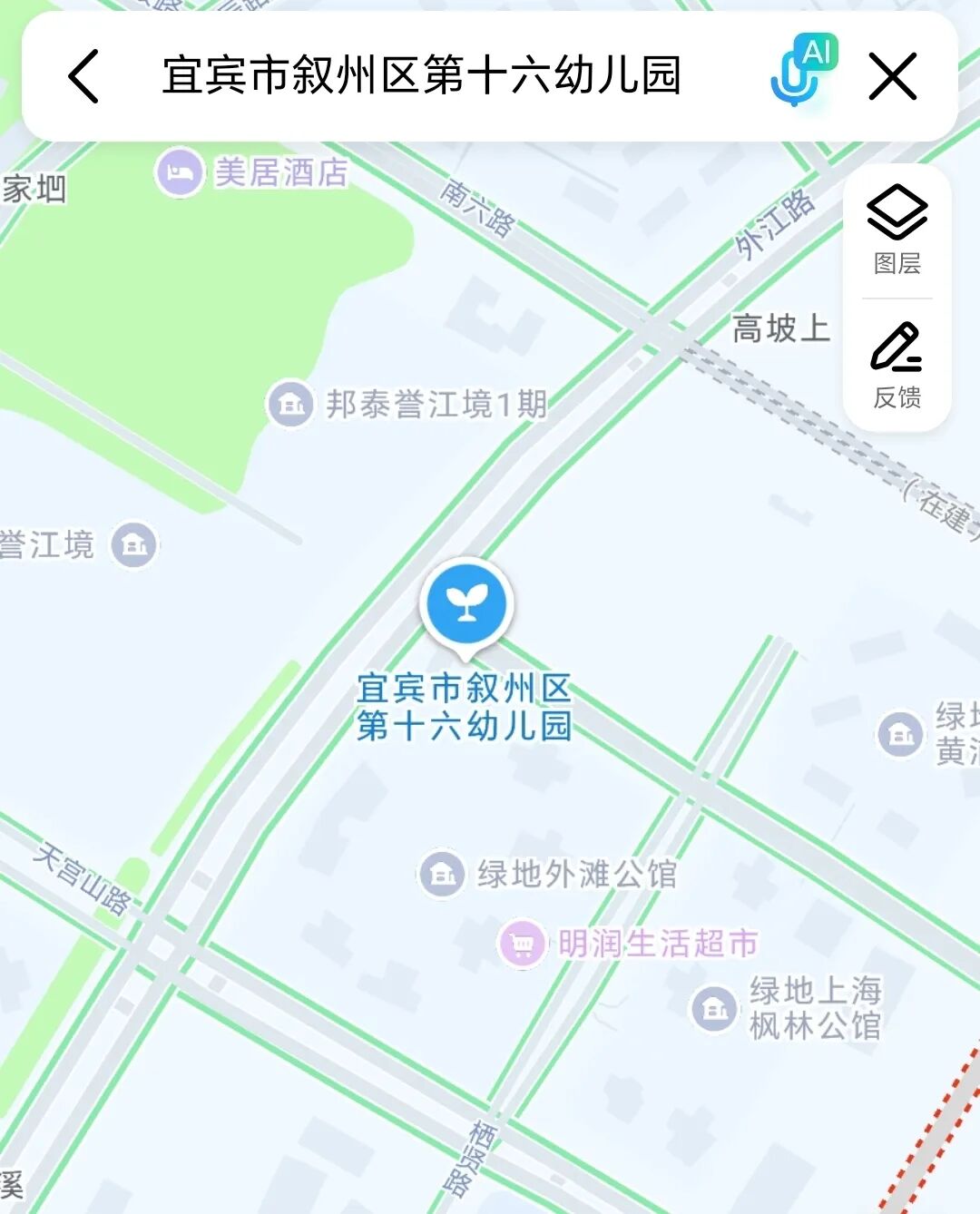Tap the search field showing 宜宾市叙州区第十六幼儿园
980x1214 pixels.
[x=421, y=75]
